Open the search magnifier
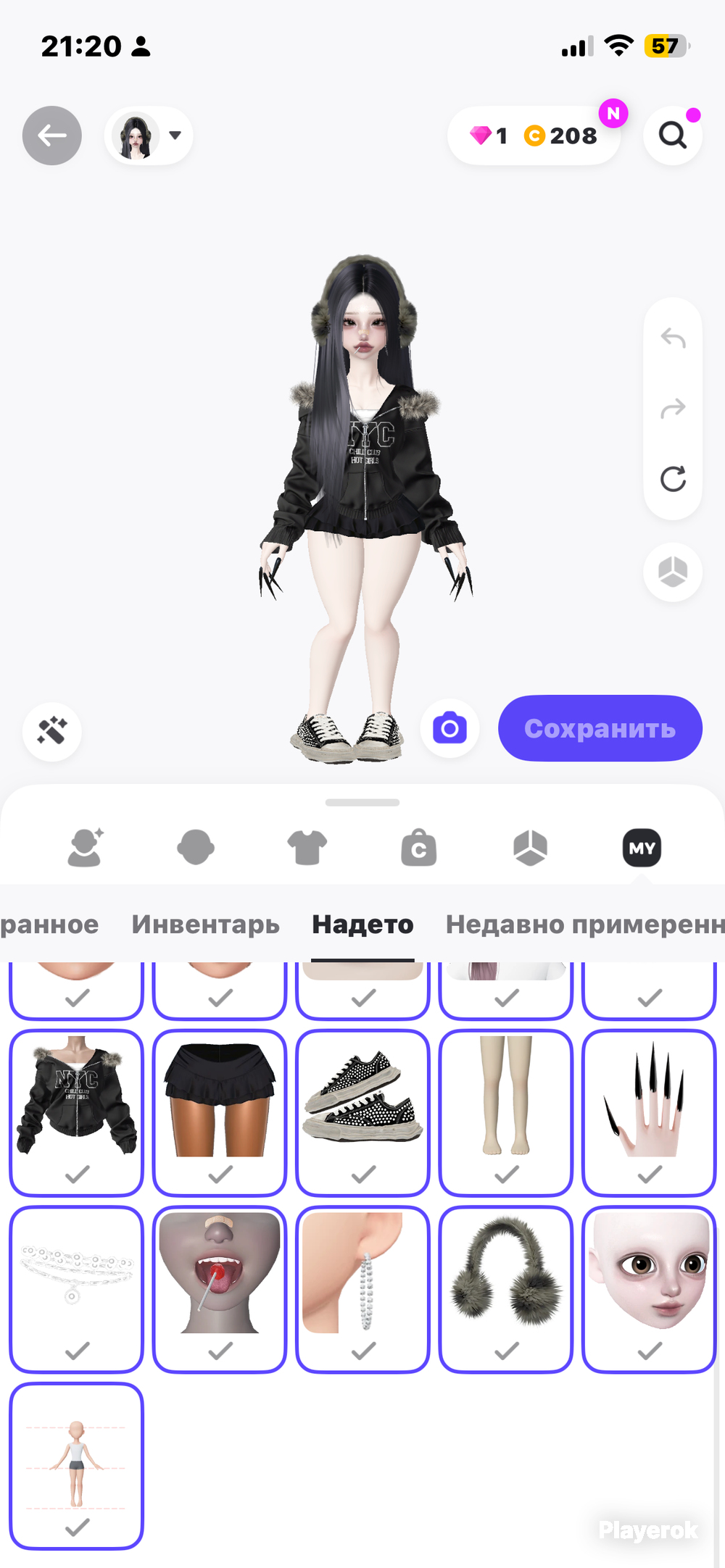Image resolution: width=725 pixels, height=1568 pixels. point(673,135)
